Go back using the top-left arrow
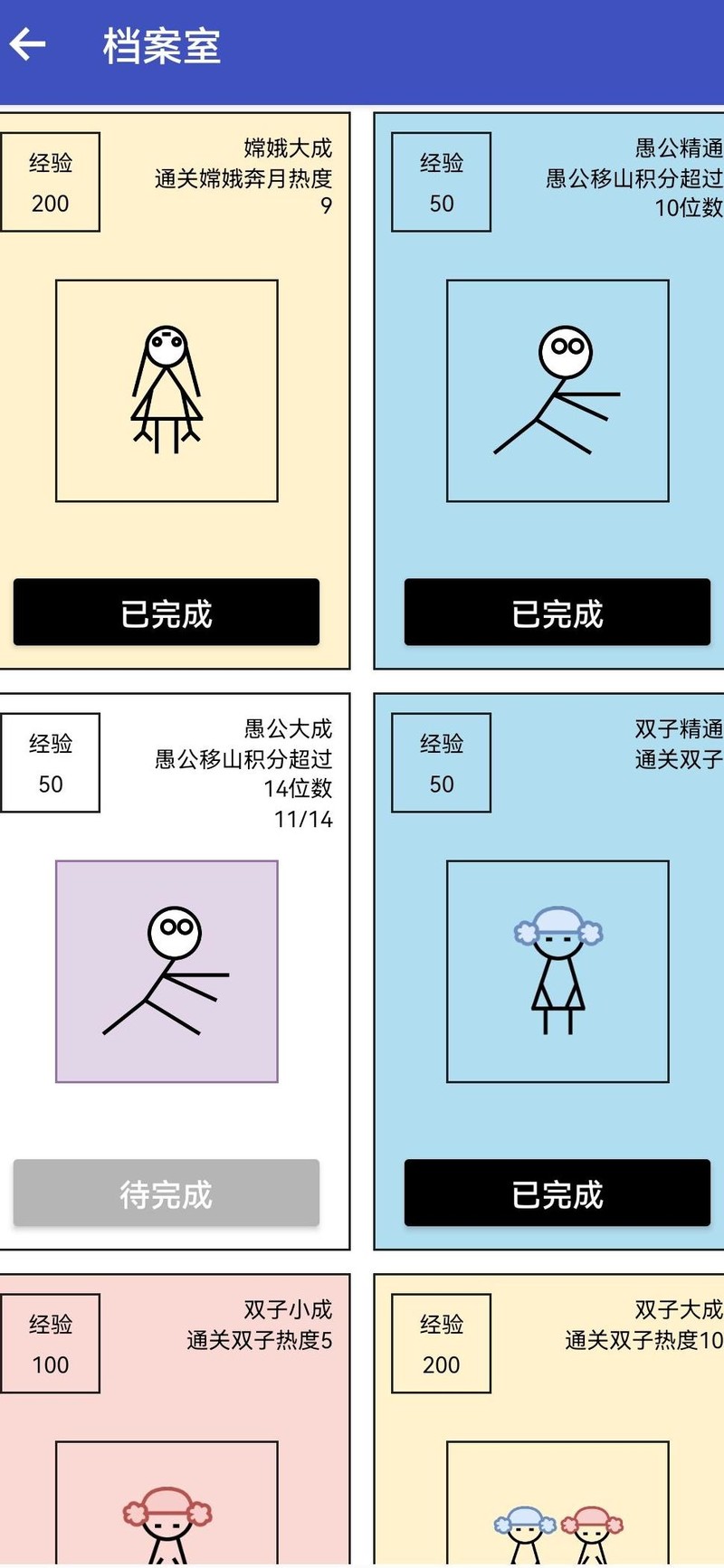This screenshot has height=1568, width=724. pos(28,43)
